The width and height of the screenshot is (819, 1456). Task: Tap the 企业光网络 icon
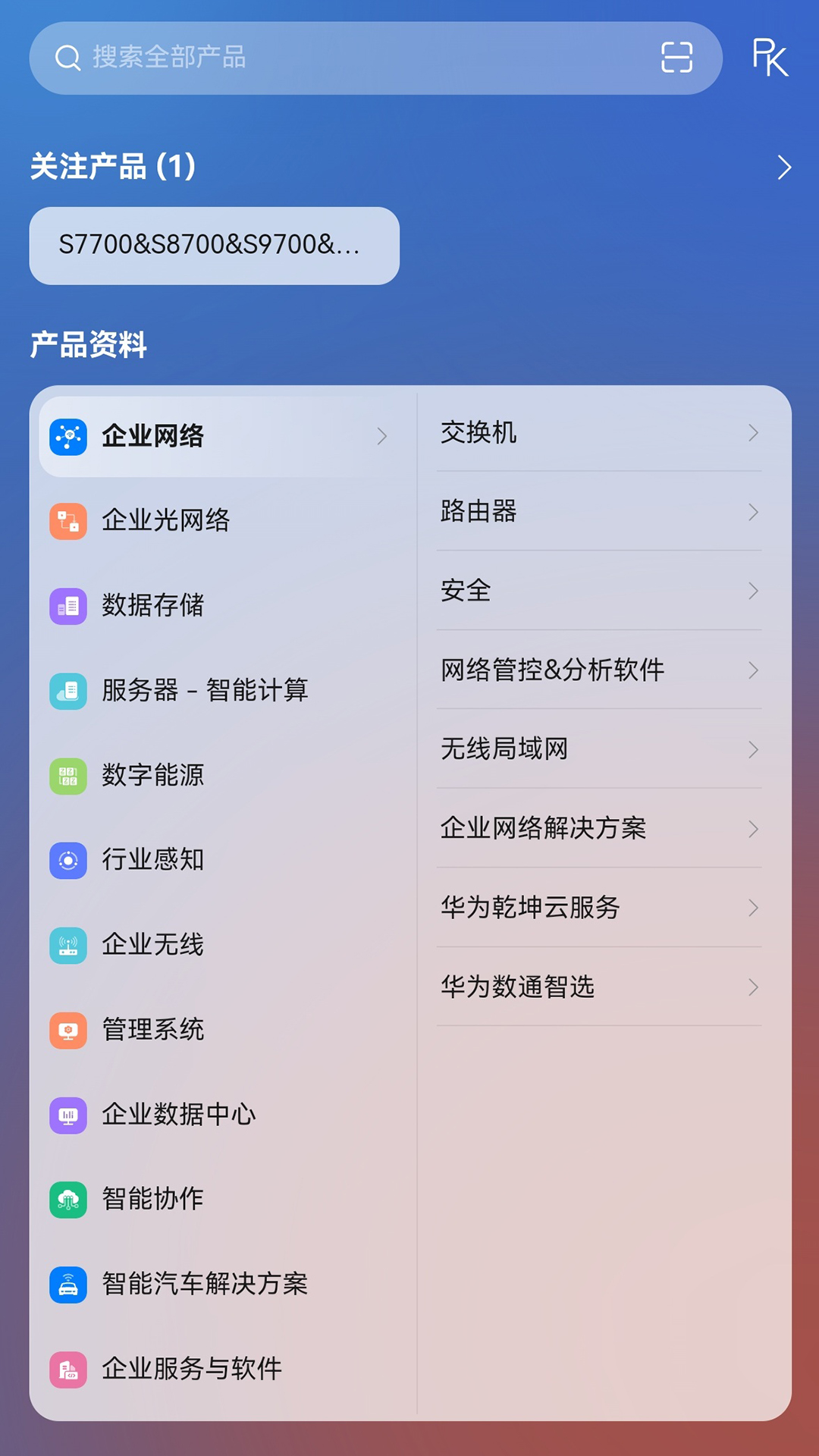click(69, 520)
